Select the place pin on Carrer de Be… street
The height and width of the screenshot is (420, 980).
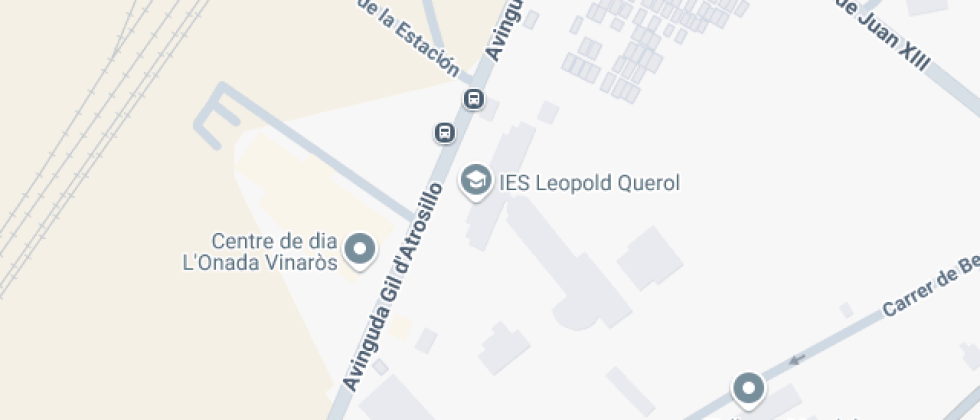pyautogui.click(x=748, y=390)
